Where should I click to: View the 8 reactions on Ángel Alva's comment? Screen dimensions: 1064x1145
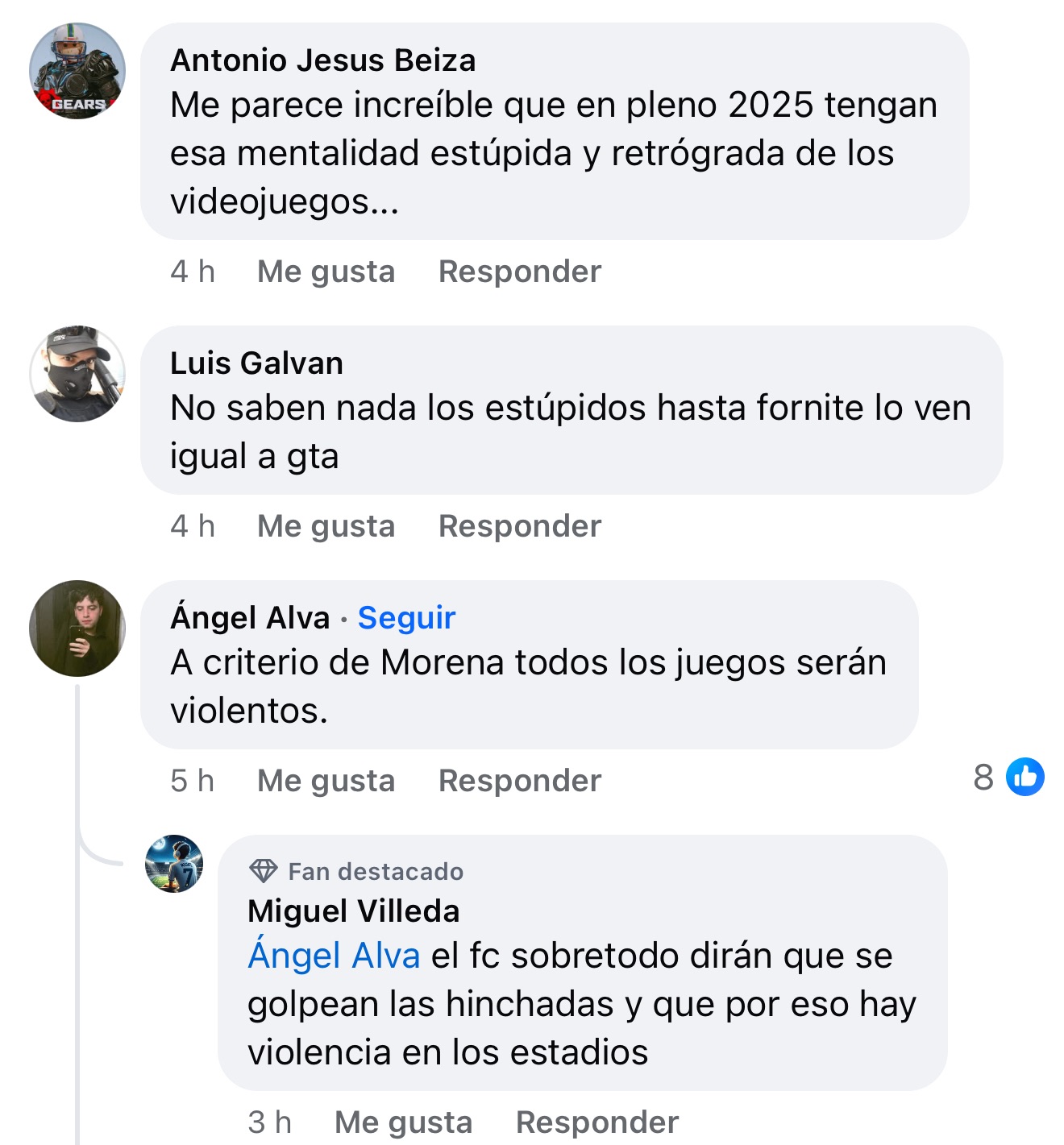tap(1008, 778)
